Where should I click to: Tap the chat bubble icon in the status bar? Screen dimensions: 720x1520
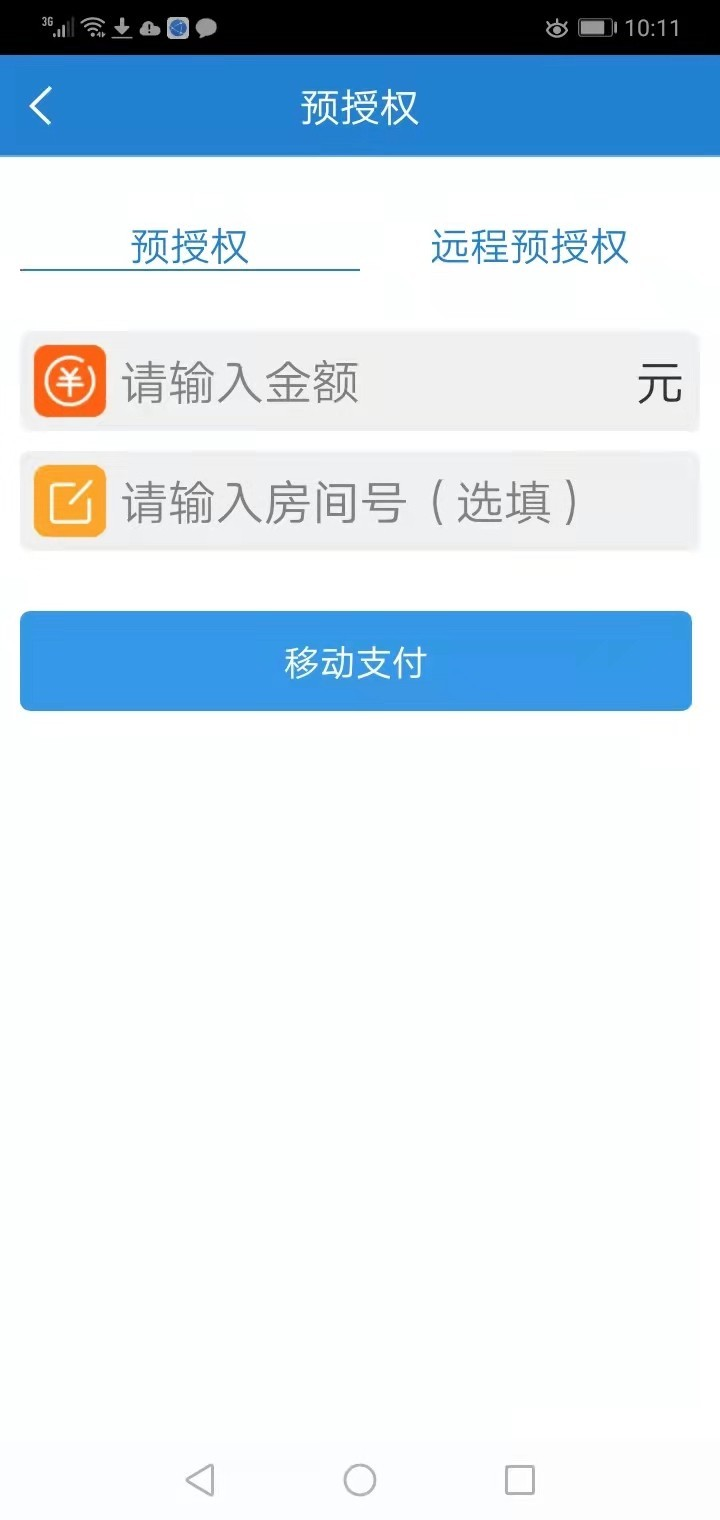(x=205, y=27)
